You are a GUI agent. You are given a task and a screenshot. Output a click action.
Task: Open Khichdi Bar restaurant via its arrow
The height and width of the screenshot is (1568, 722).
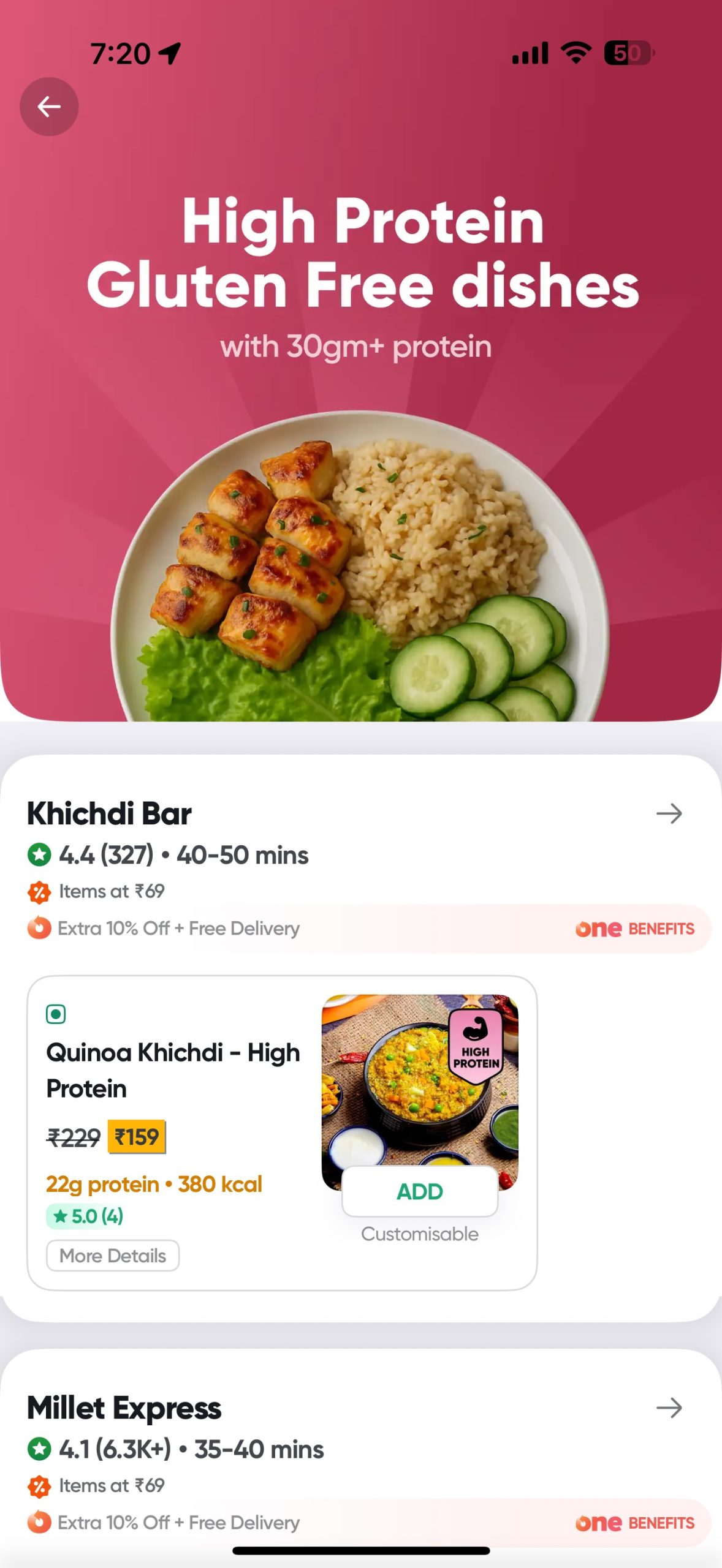pos(669,813)
